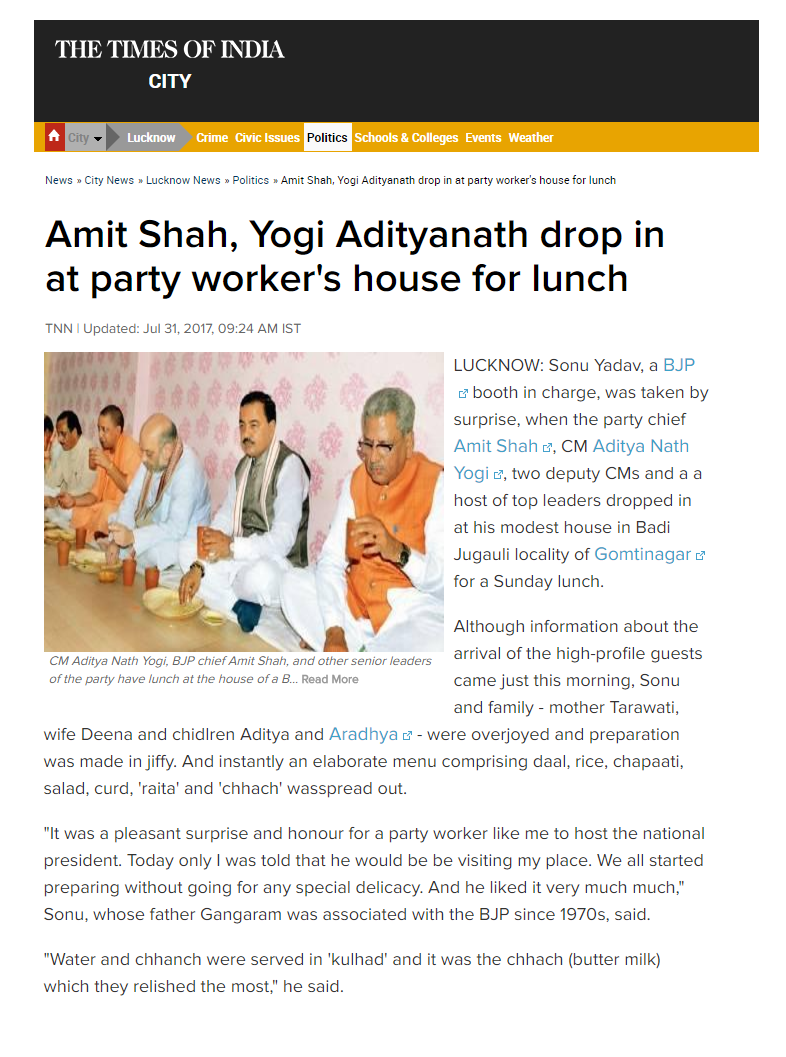This screenshot has width=786, height=1057.
Task: Open Civic Issues section
Action: [267, 138]
